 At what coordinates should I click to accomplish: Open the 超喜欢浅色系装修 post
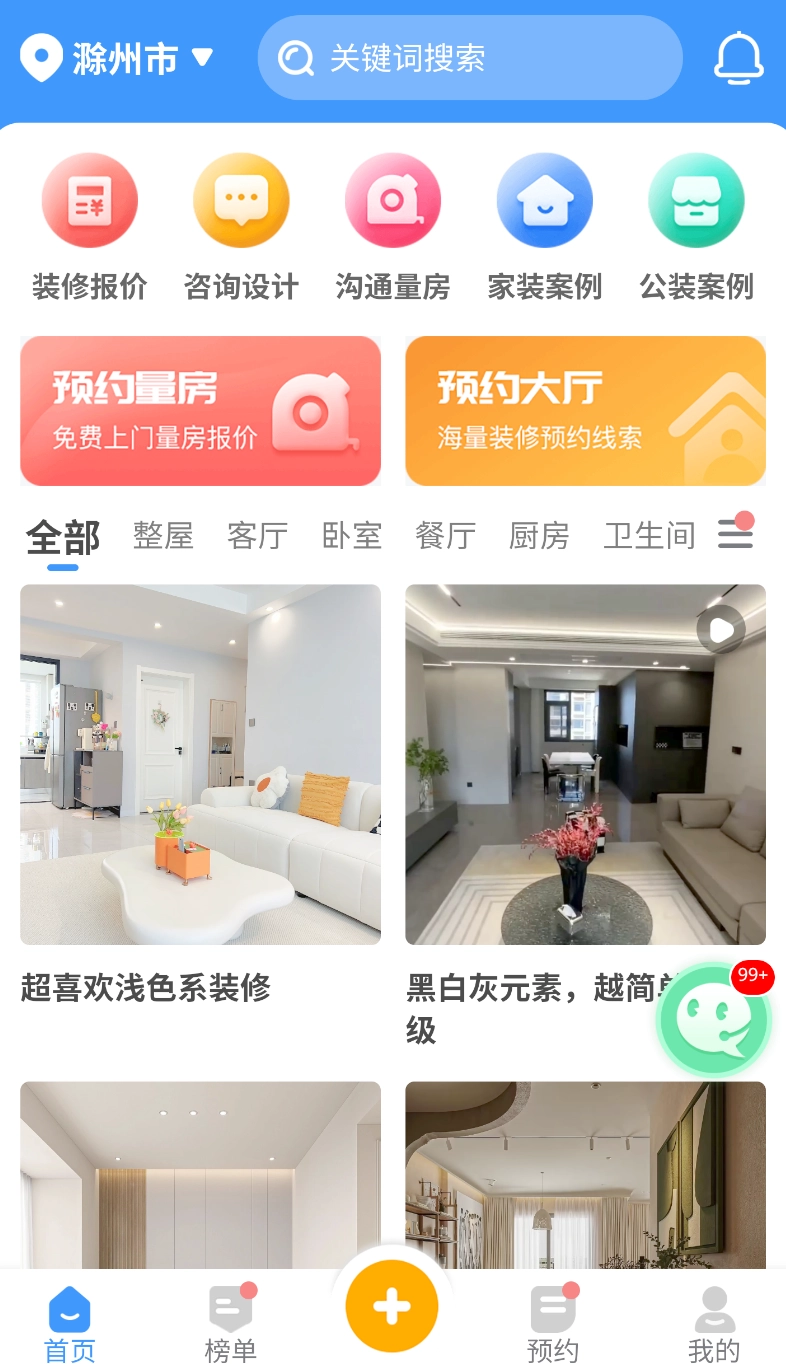click(146, 988)
